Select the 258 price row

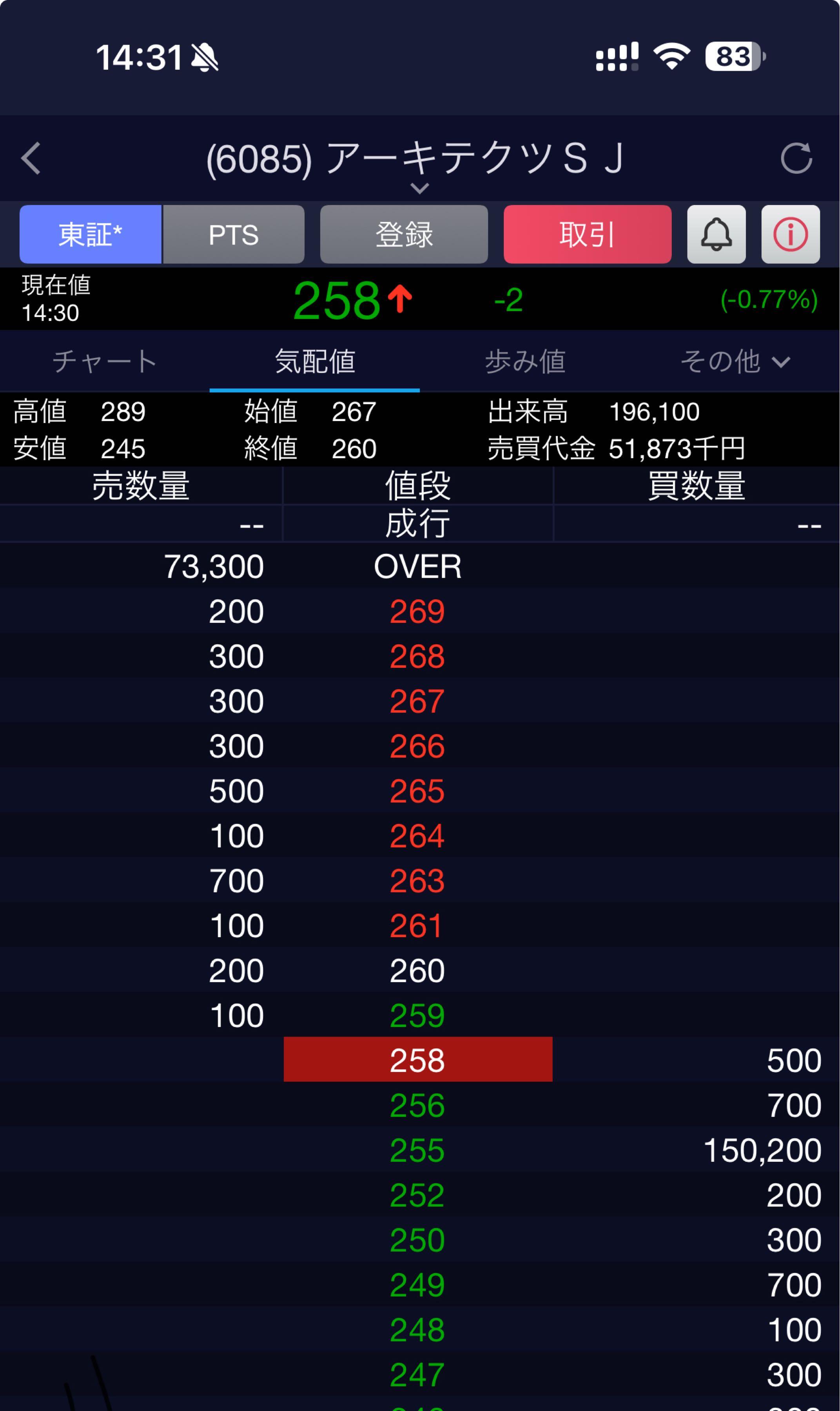pos(418,1059)
